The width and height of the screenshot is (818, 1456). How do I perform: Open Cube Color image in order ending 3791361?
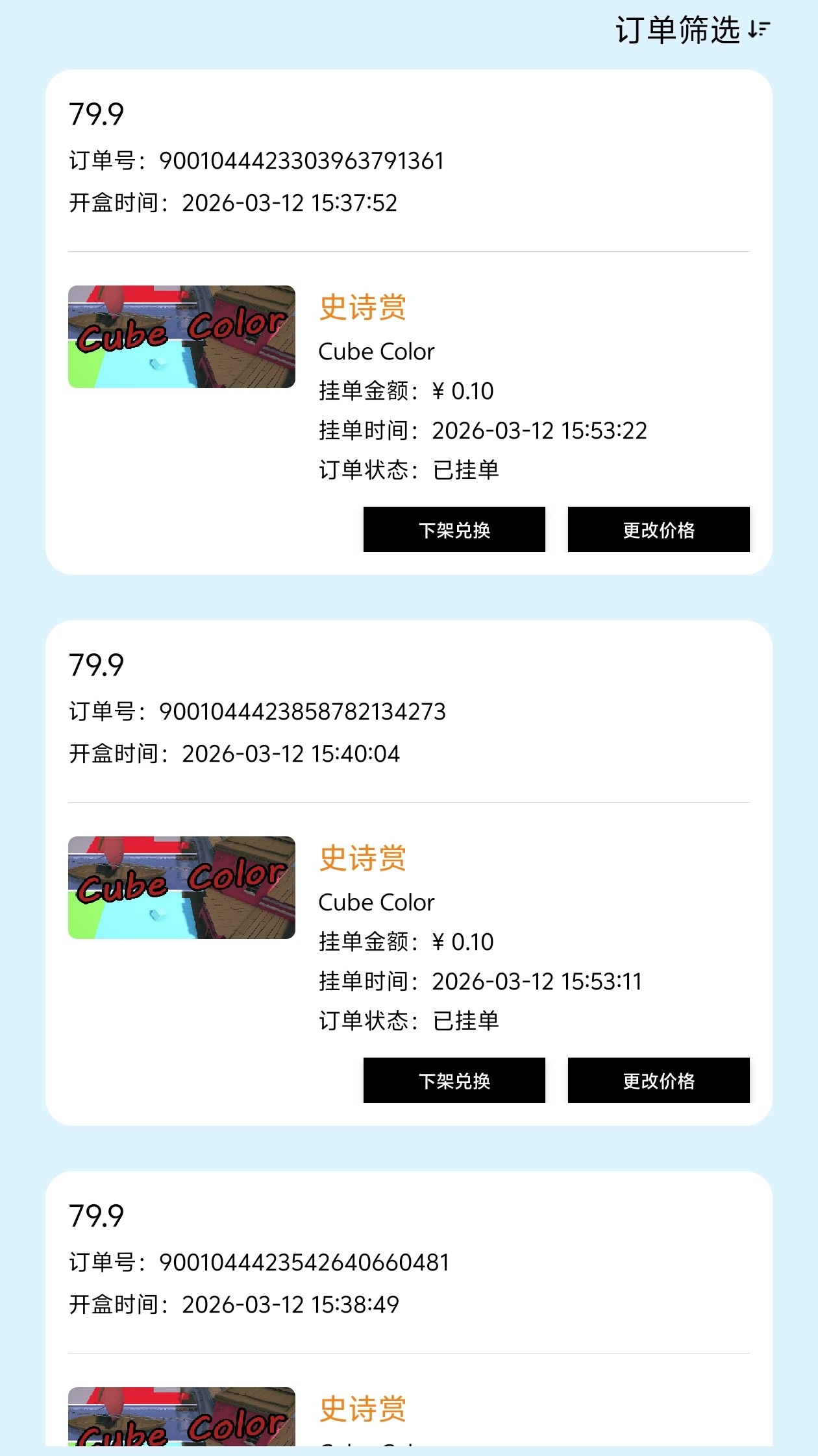[x=182, y=337]
